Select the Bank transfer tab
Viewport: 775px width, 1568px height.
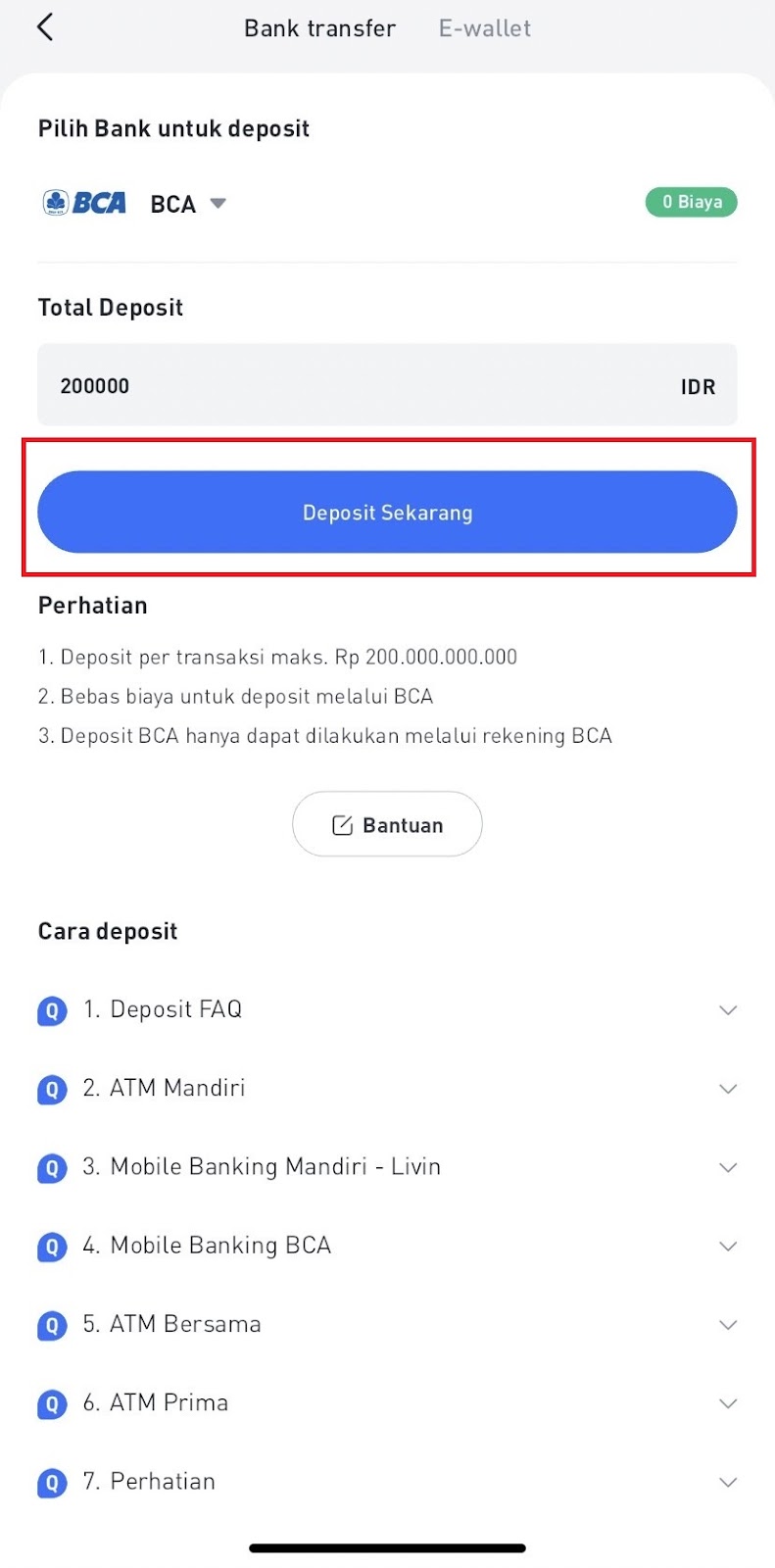coord(319,28)
